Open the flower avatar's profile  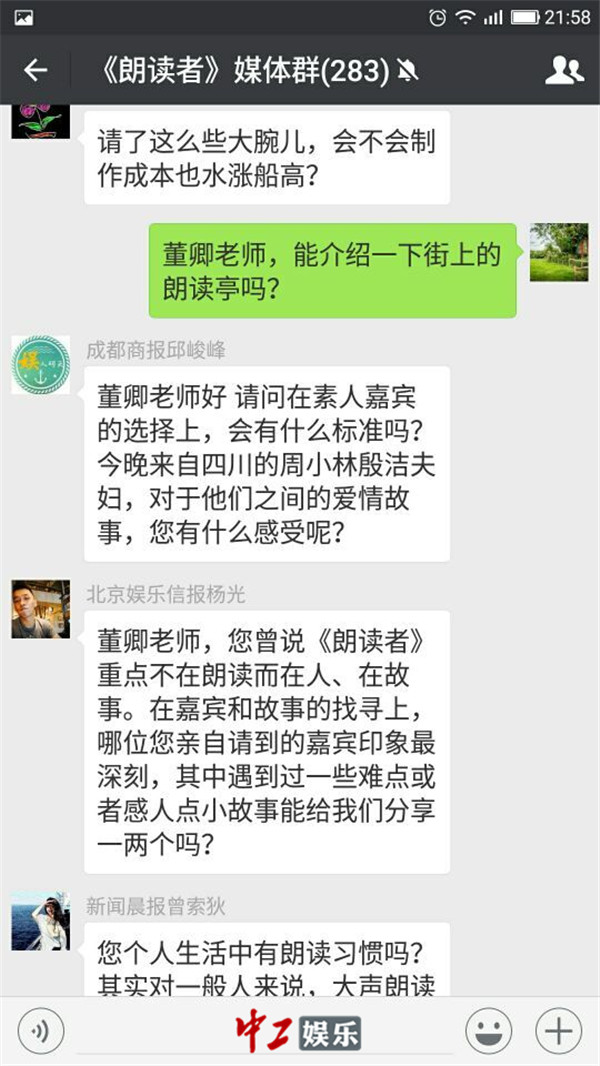click(41, 120)
